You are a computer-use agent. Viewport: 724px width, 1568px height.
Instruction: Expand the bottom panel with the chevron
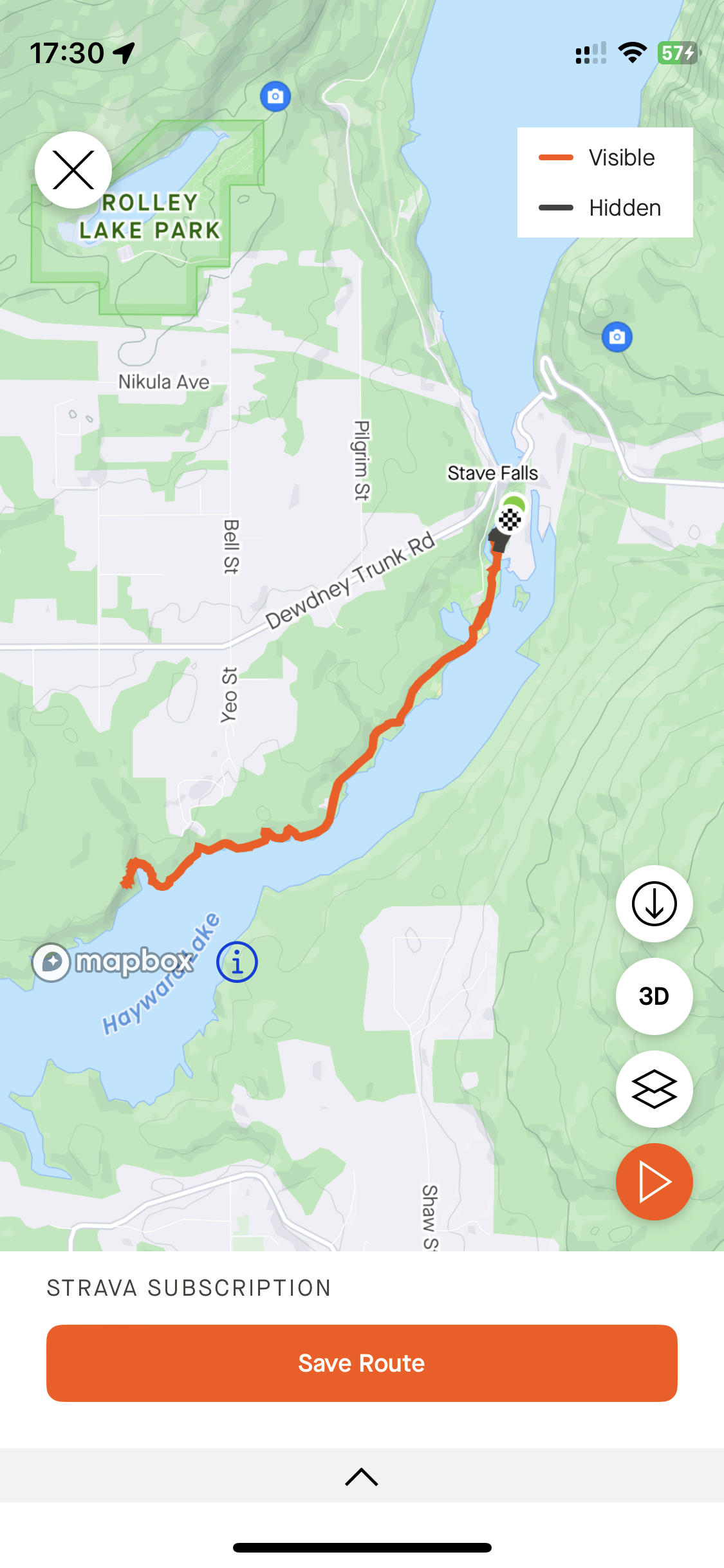[362, 1477]
